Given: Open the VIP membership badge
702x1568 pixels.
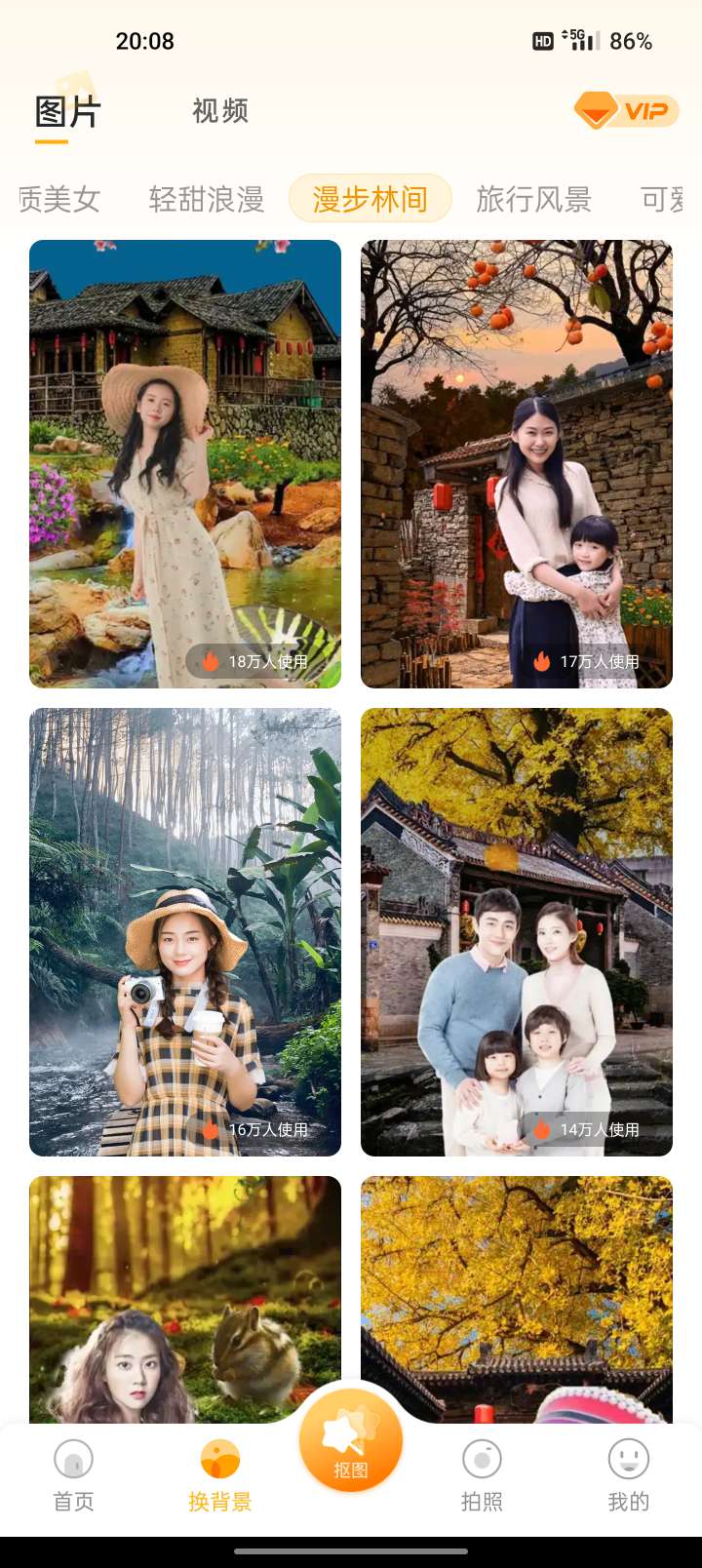Looking at the screenshot, I should (x=626, y=111).
